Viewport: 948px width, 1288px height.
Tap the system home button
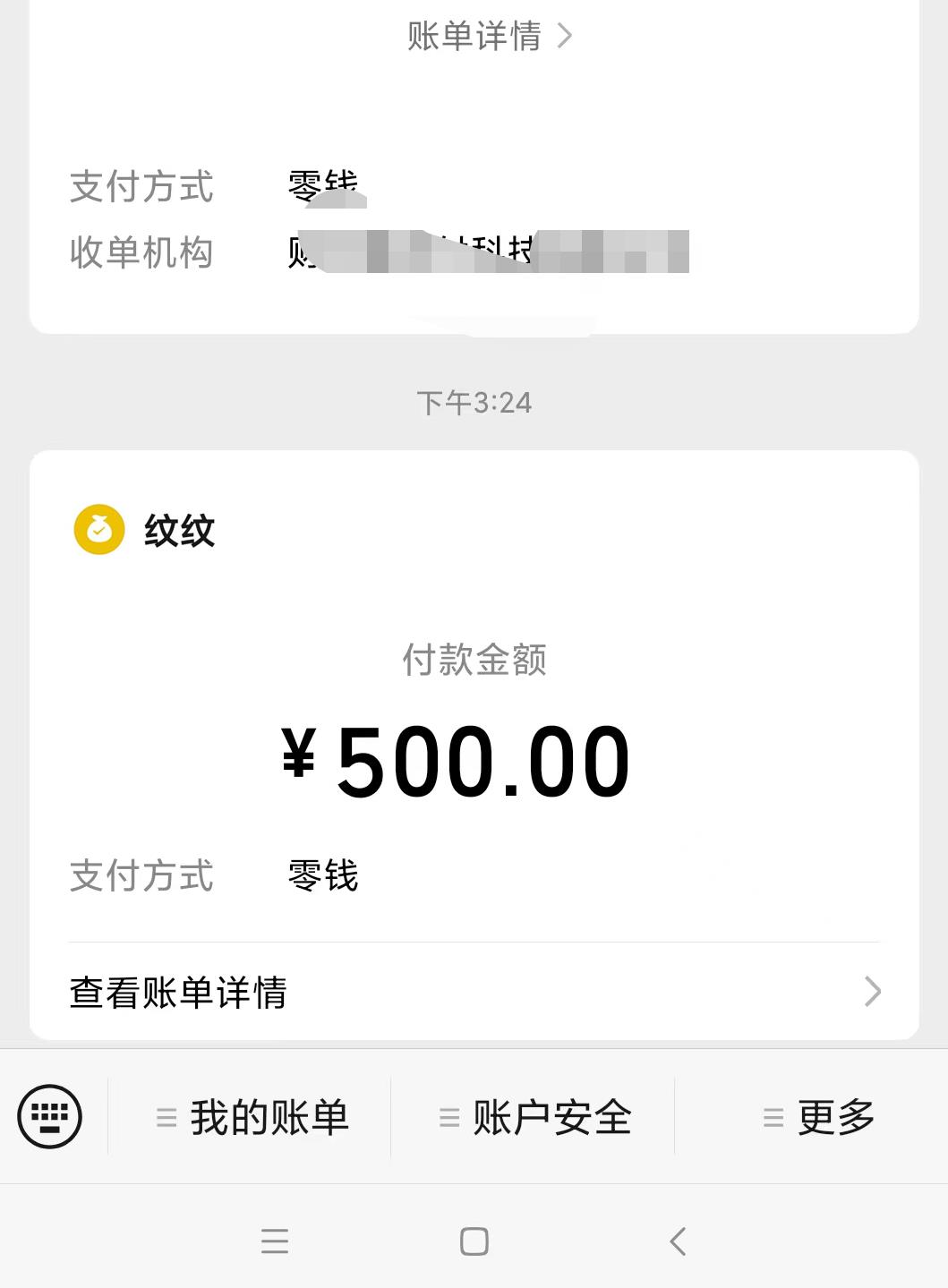(x=474, y=1241)
